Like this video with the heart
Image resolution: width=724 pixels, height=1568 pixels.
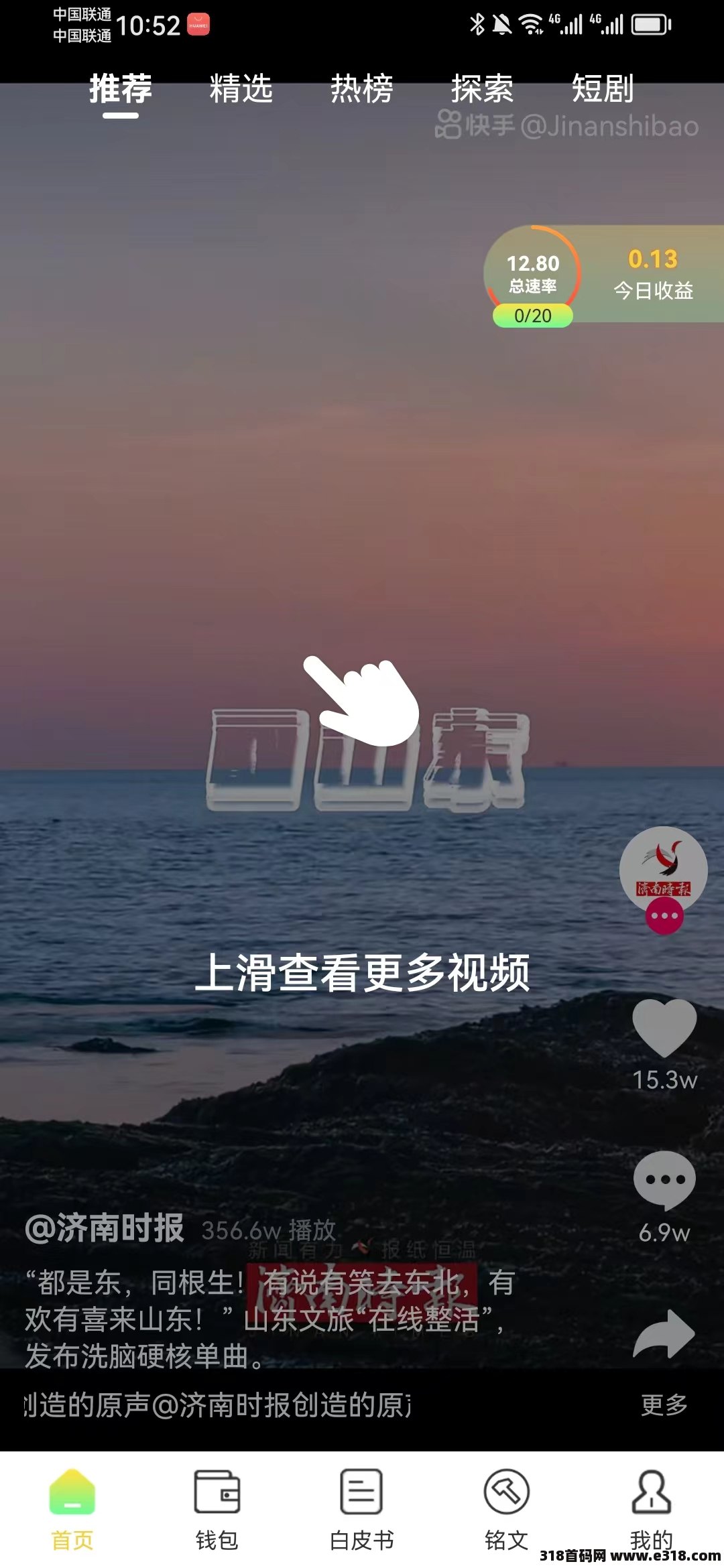pyautogui.click(x=664, y=1028)
